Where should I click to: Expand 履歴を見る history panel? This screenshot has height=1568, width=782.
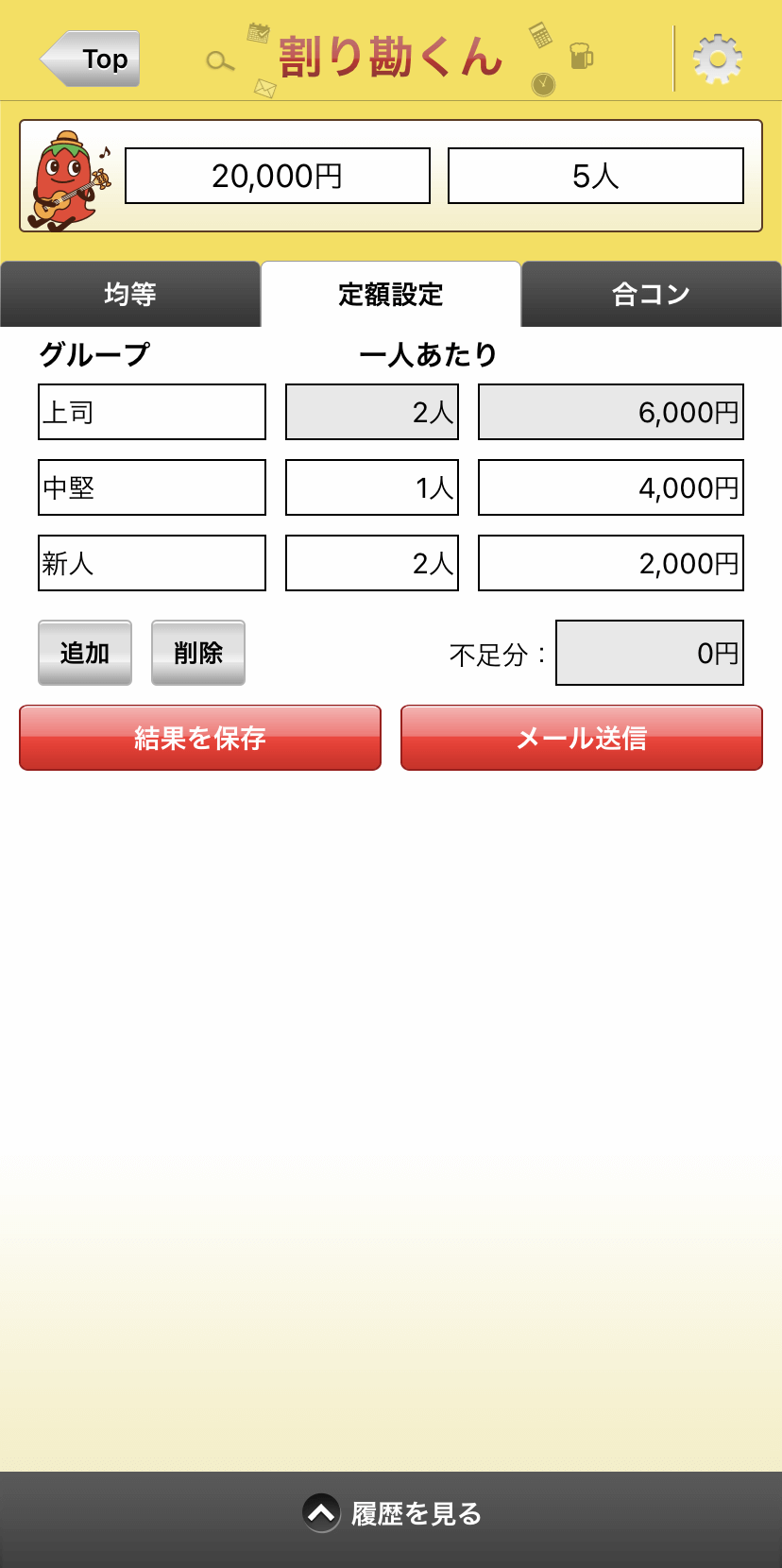391,1513
